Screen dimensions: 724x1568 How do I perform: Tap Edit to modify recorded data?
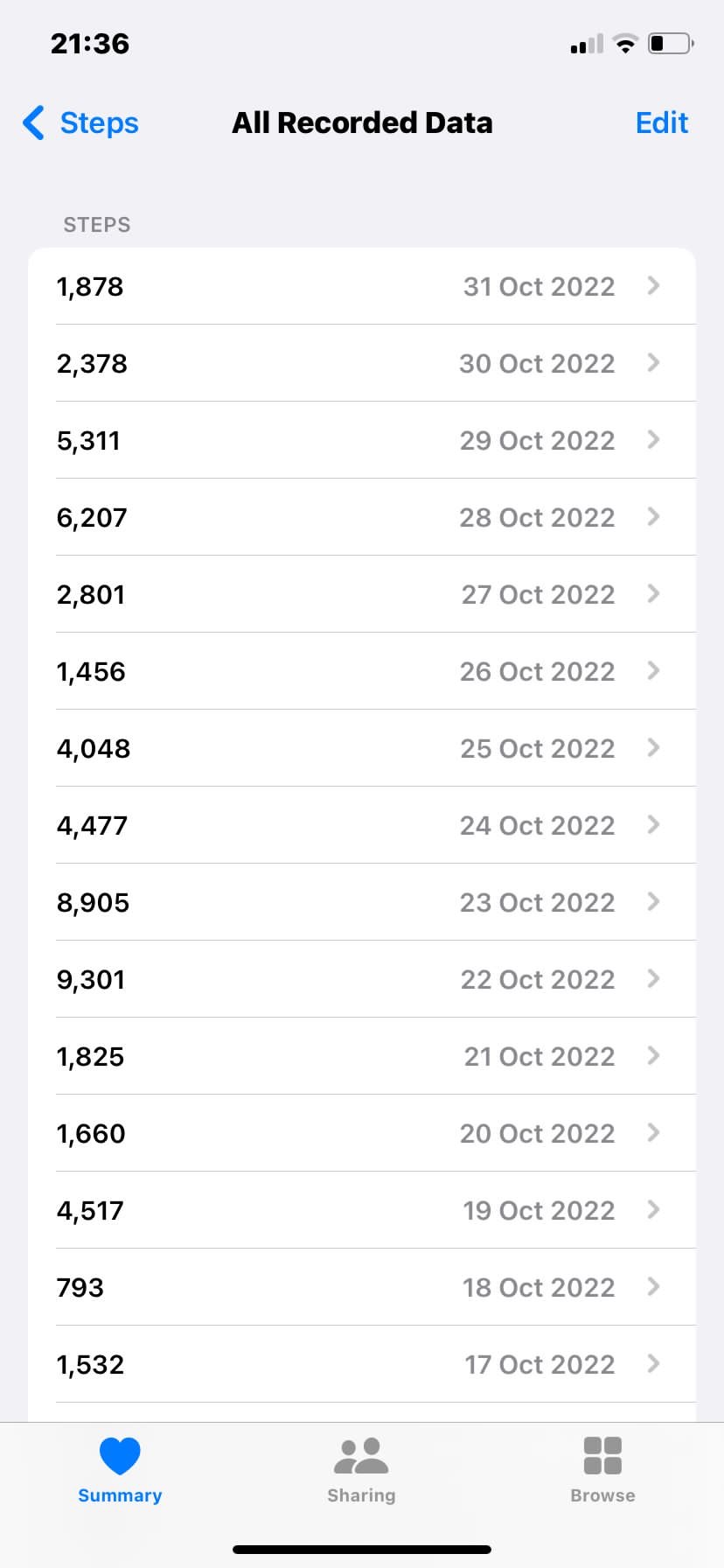click(x=662, y=122)
